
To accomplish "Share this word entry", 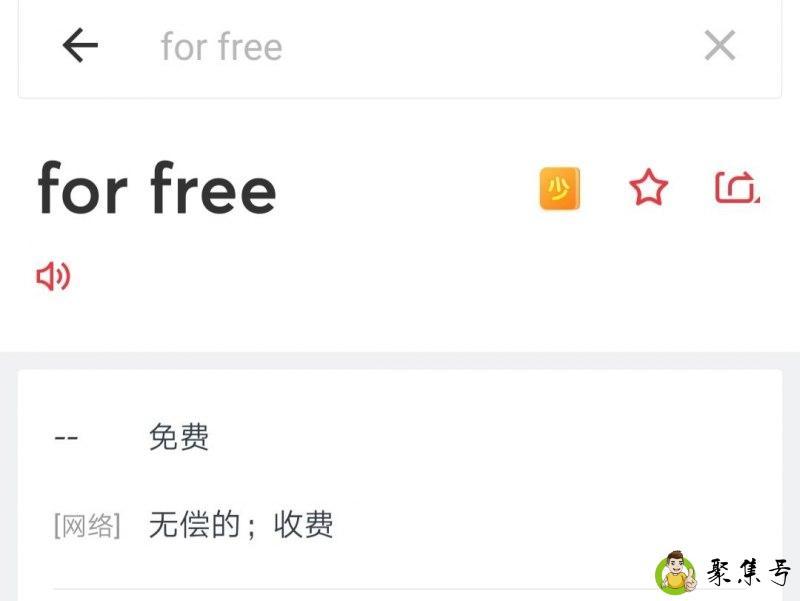I will [x=737, y=188].
